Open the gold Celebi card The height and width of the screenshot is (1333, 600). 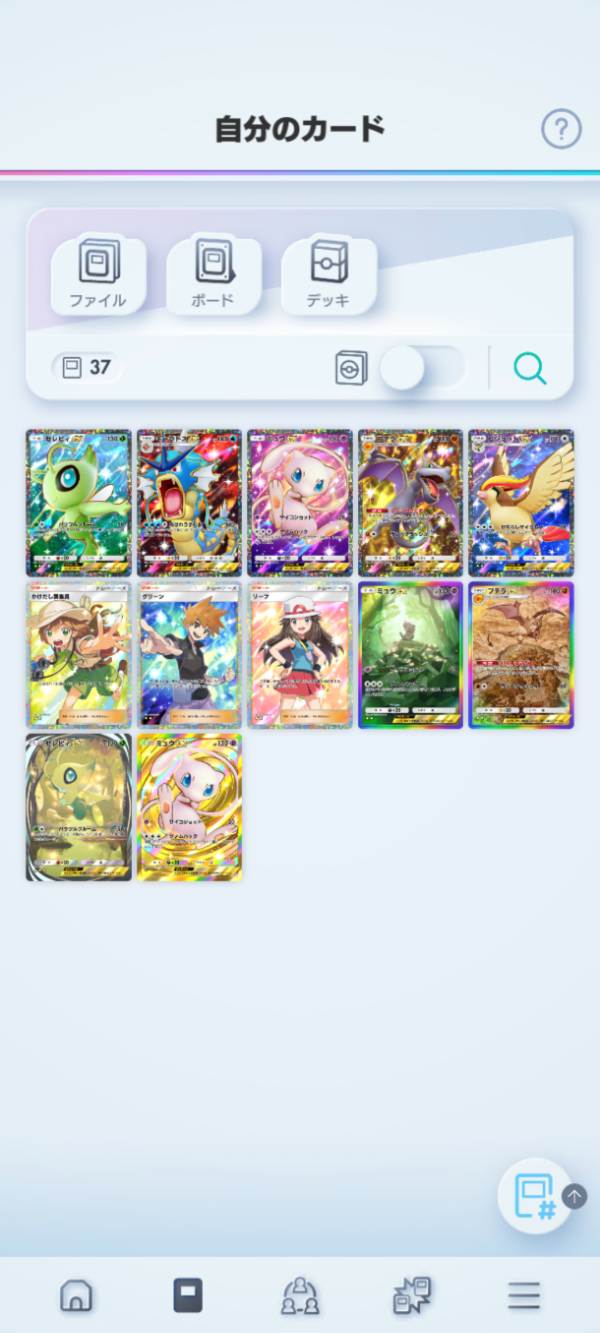click(78, 807)
